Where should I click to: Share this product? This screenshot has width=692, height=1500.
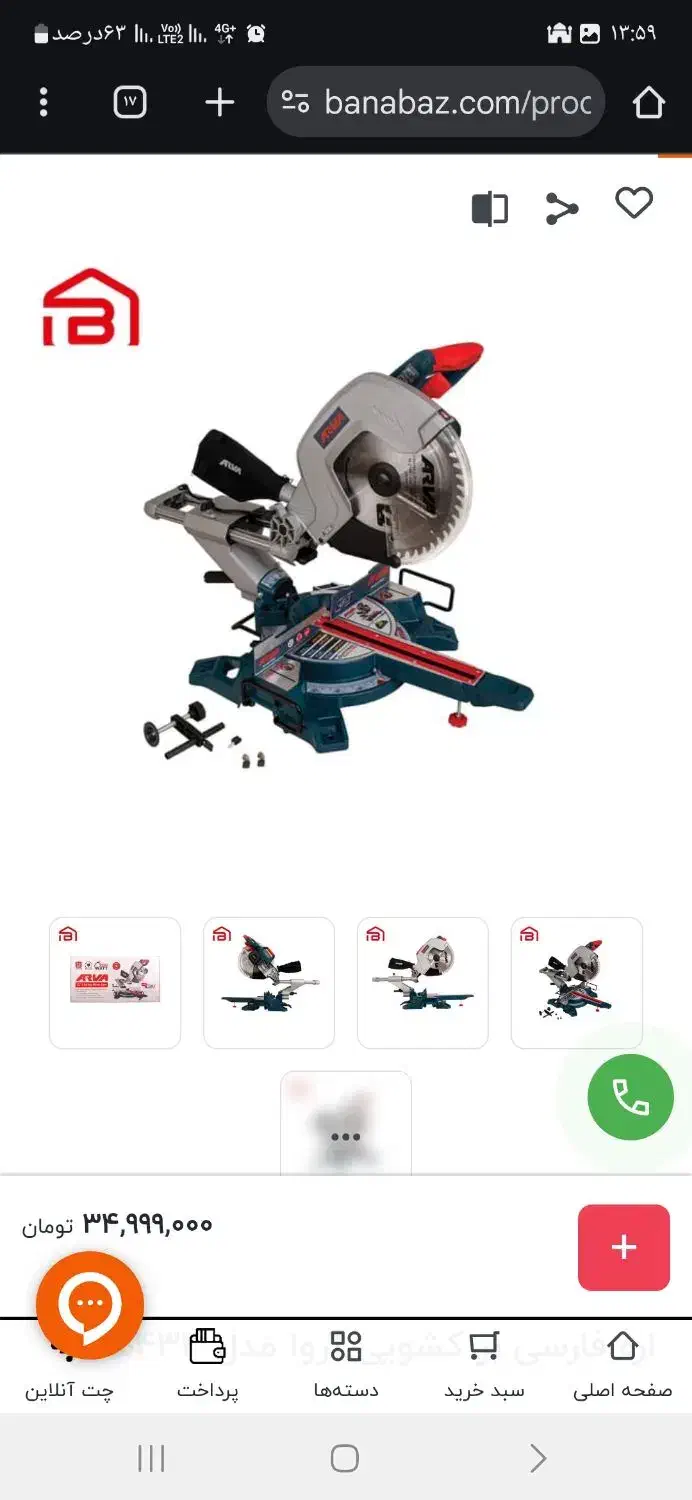click(x=562, y=209)
